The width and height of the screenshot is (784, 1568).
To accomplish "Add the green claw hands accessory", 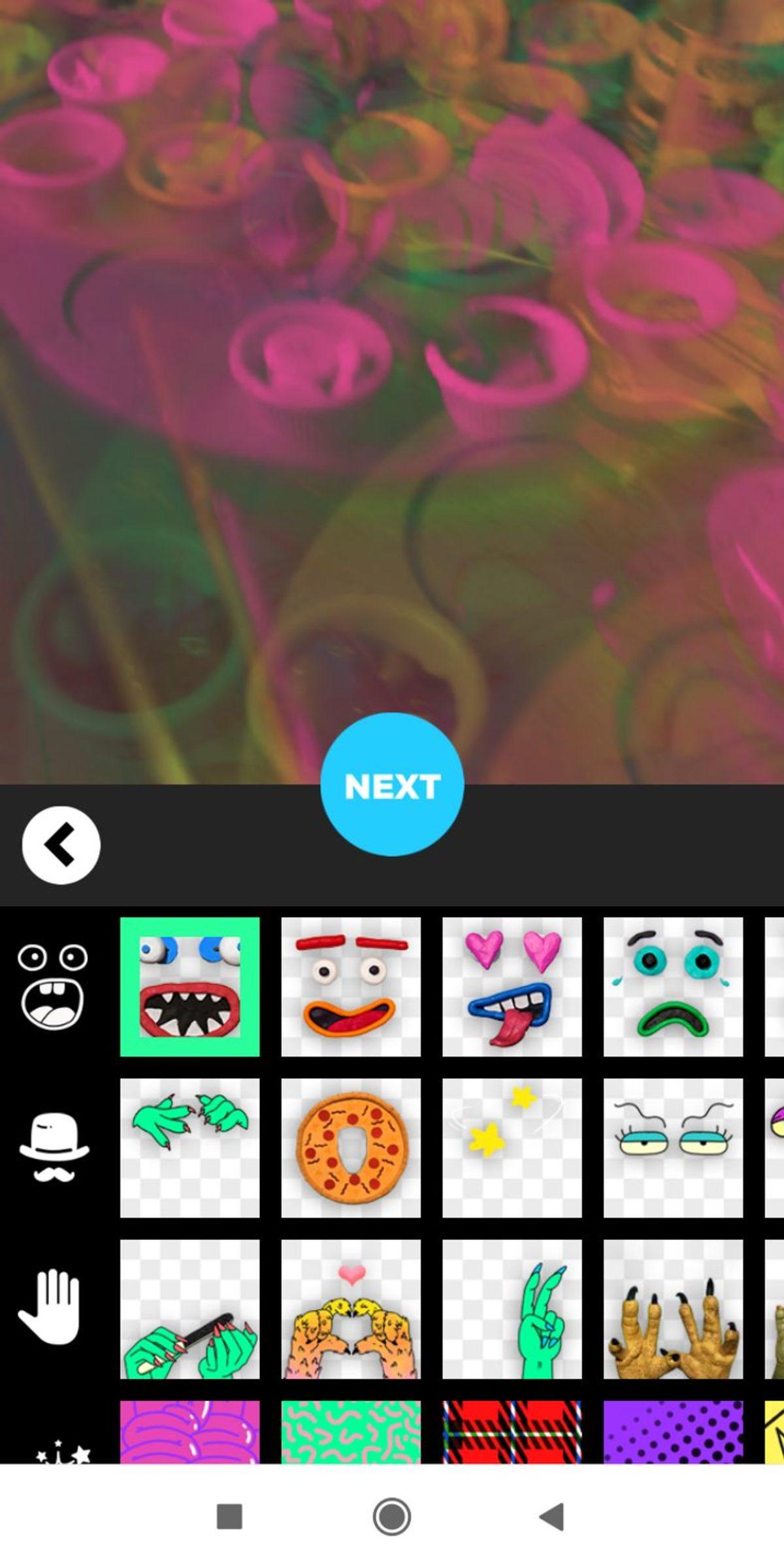I will pos(189,1148).
